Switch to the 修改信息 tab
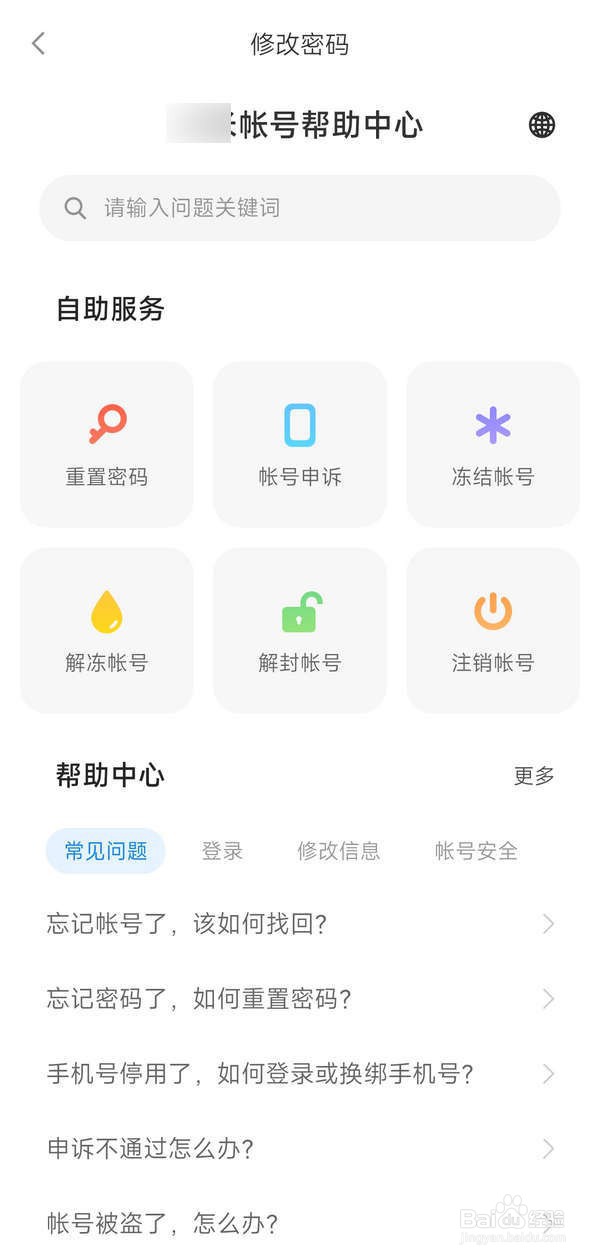 tap(339, 852)
